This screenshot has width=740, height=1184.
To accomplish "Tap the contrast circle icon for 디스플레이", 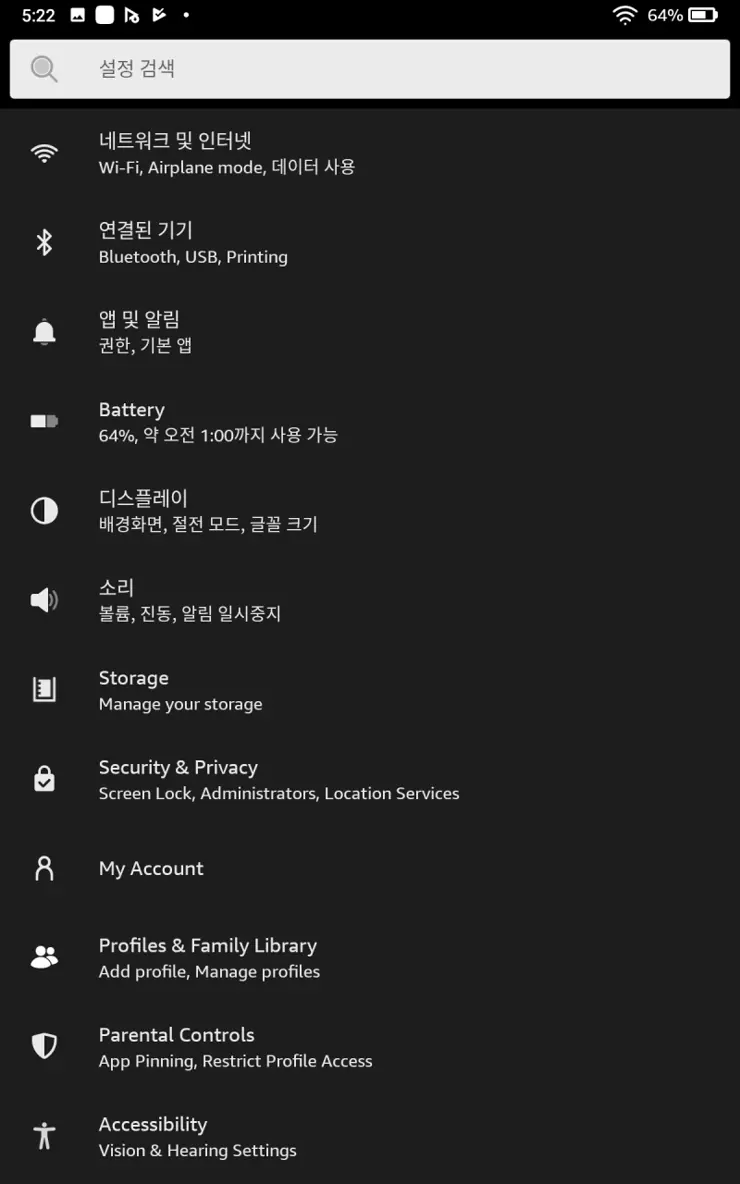I will (44, 510).
